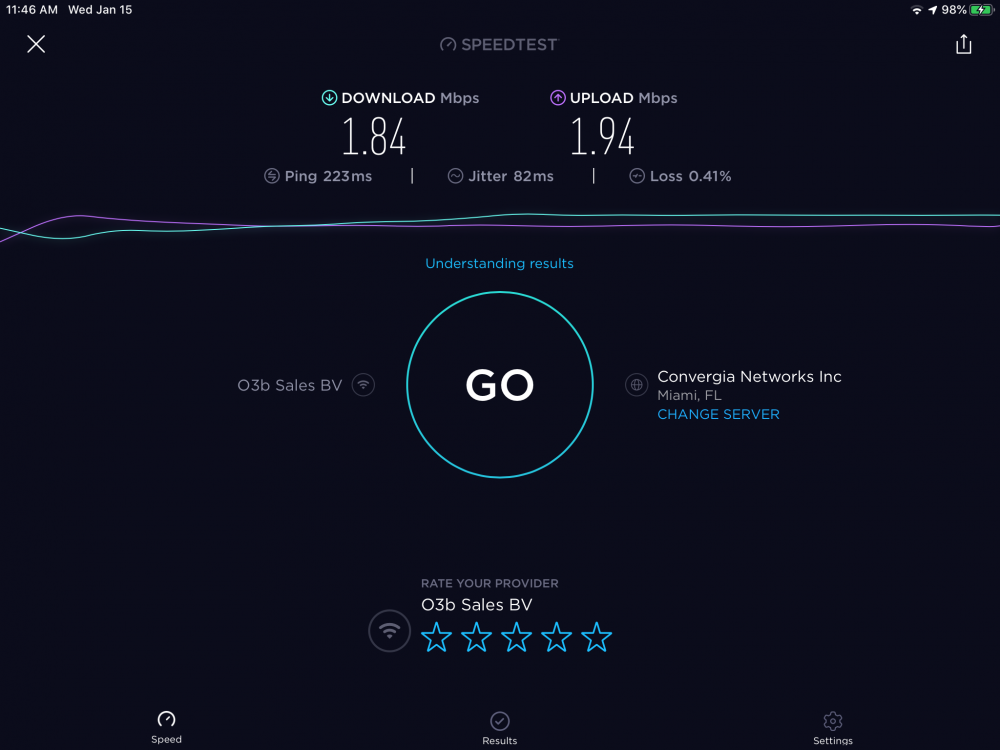Start a new test with GO
This screenshot has height=750, width=1000.
click(500, 385)
